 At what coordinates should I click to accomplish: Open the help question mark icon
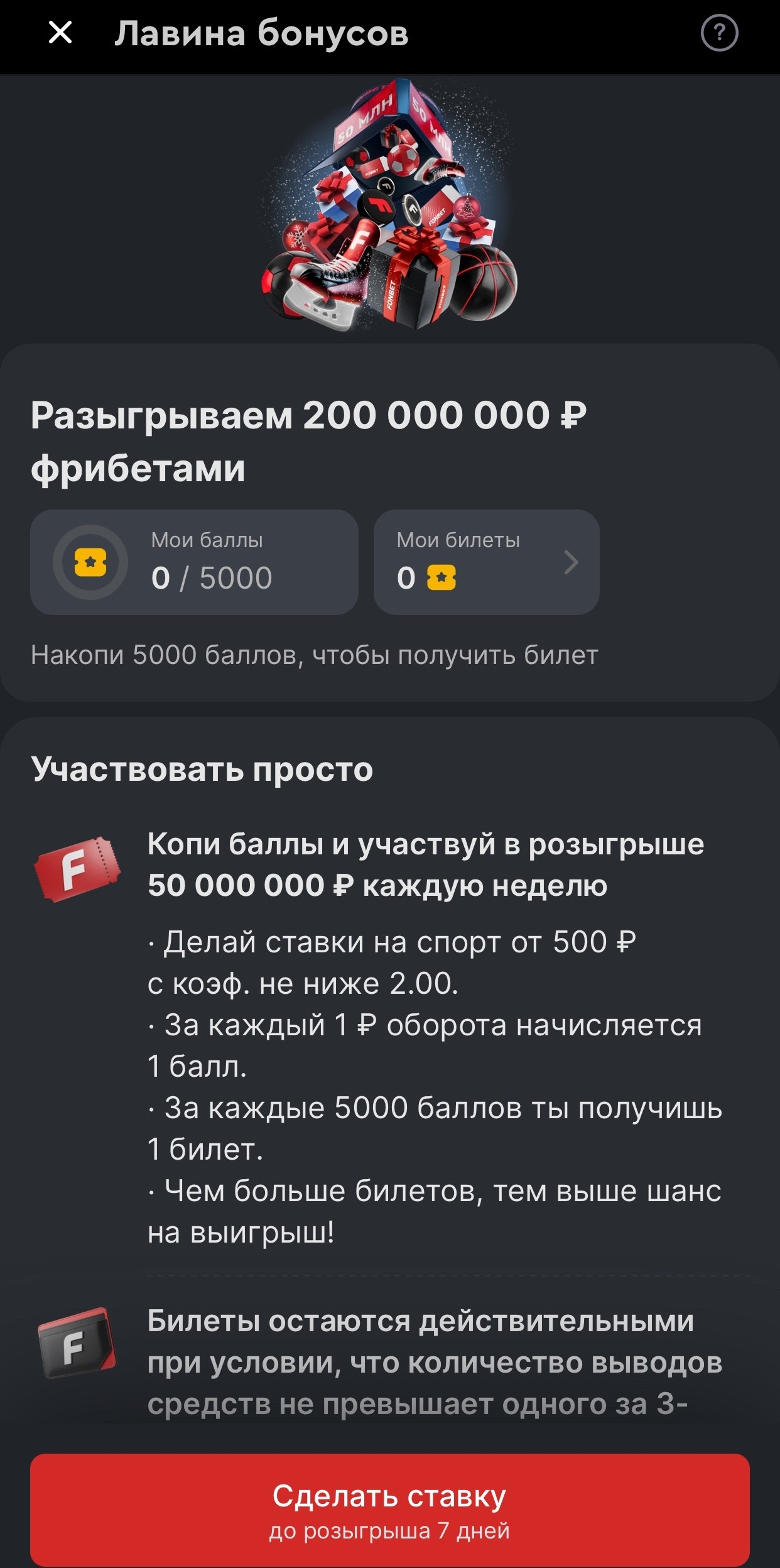719,33
